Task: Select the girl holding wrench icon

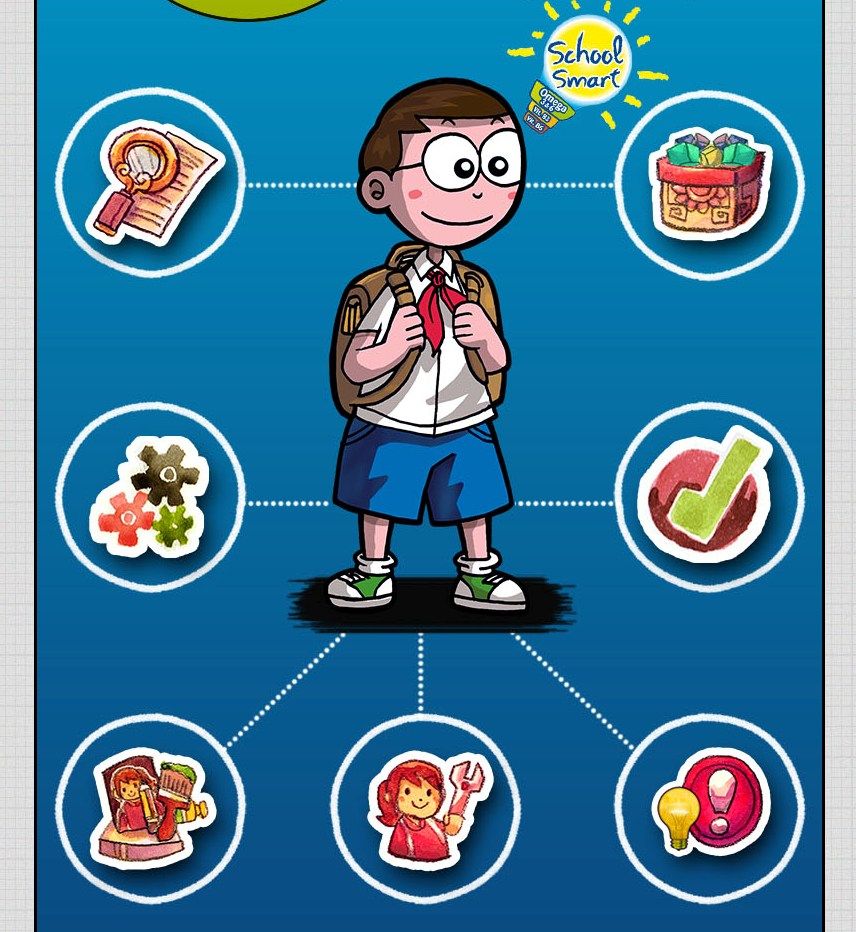Action: point(425,808)
